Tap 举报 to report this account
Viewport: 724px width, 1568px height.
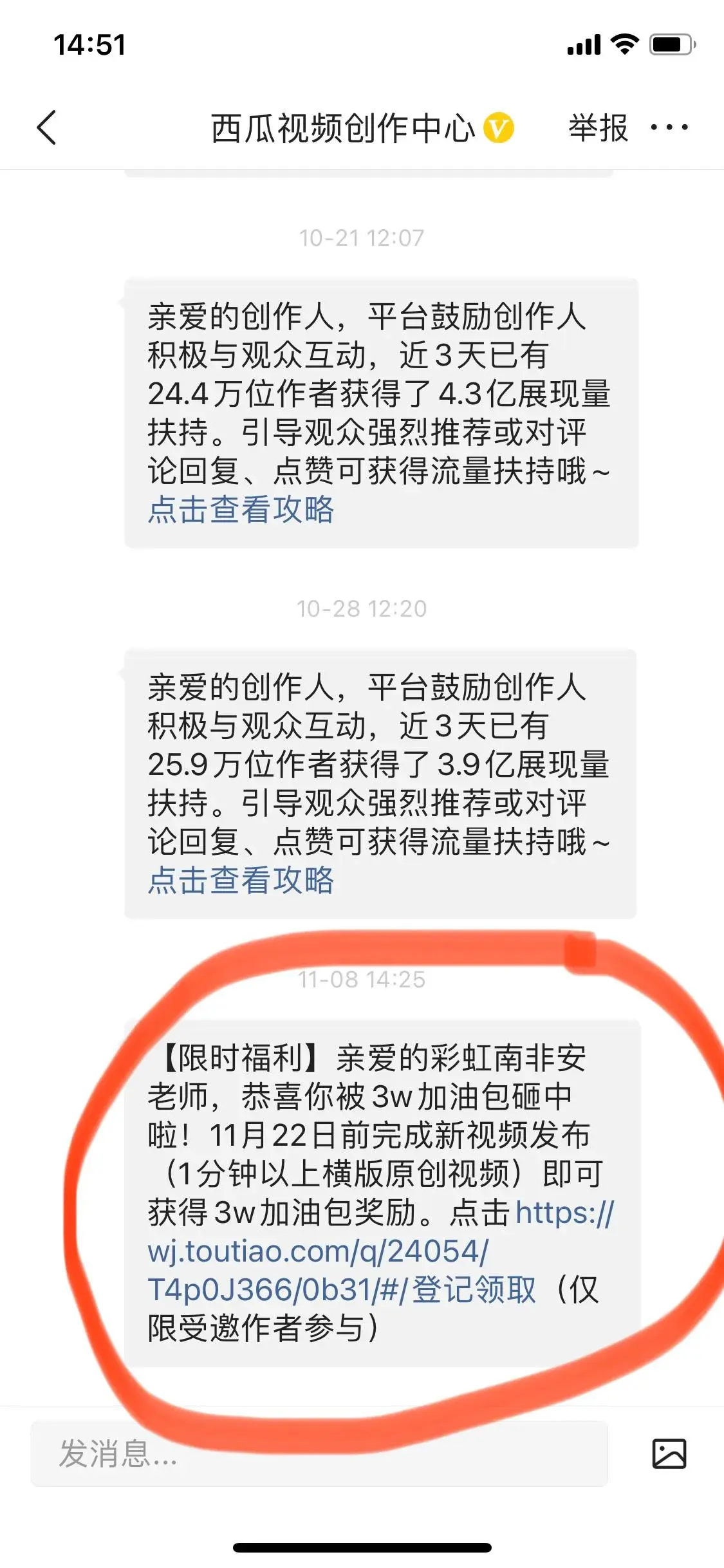click(598, 127)
